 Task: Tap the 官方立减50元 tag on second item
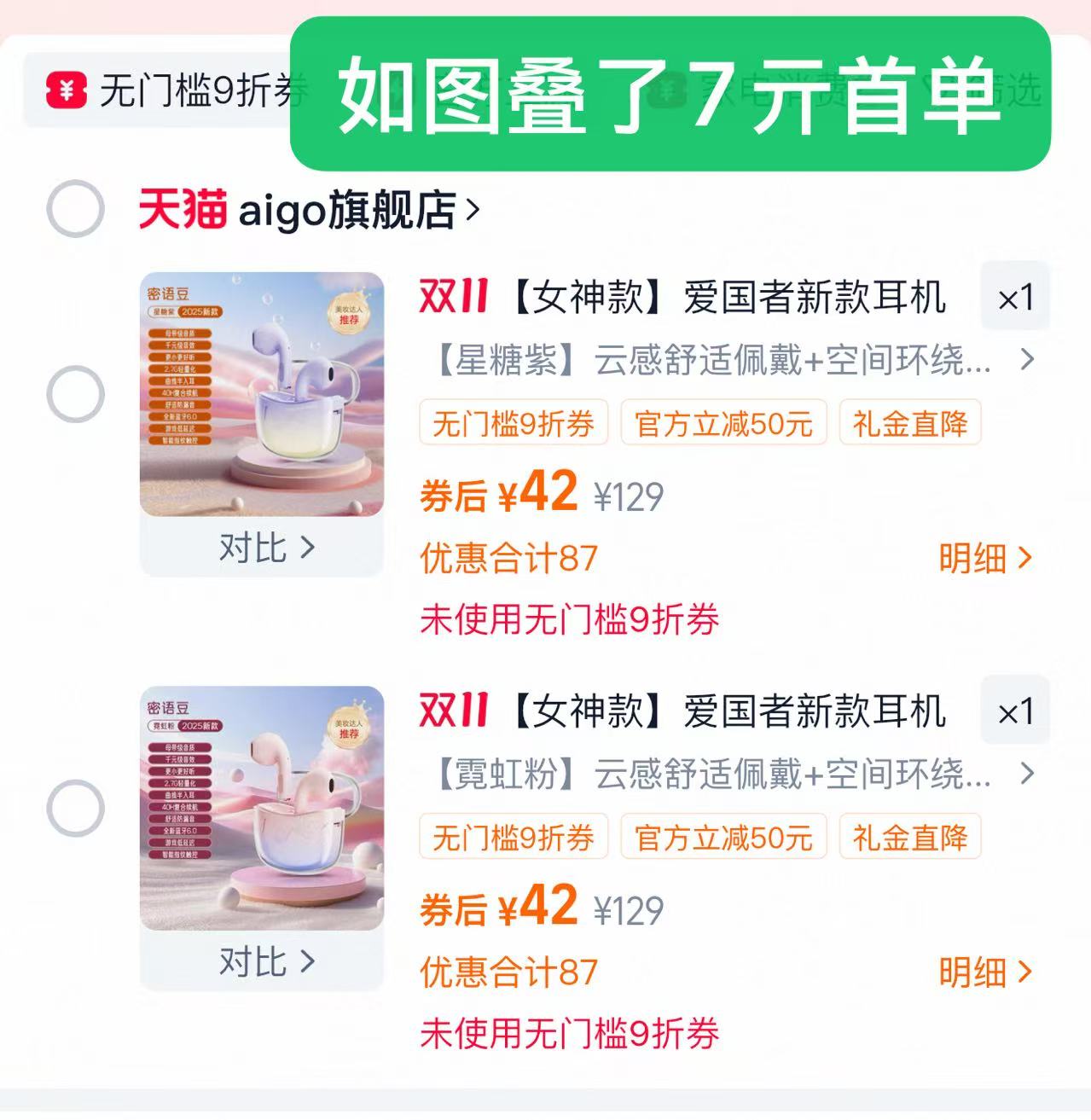(723, 839)
